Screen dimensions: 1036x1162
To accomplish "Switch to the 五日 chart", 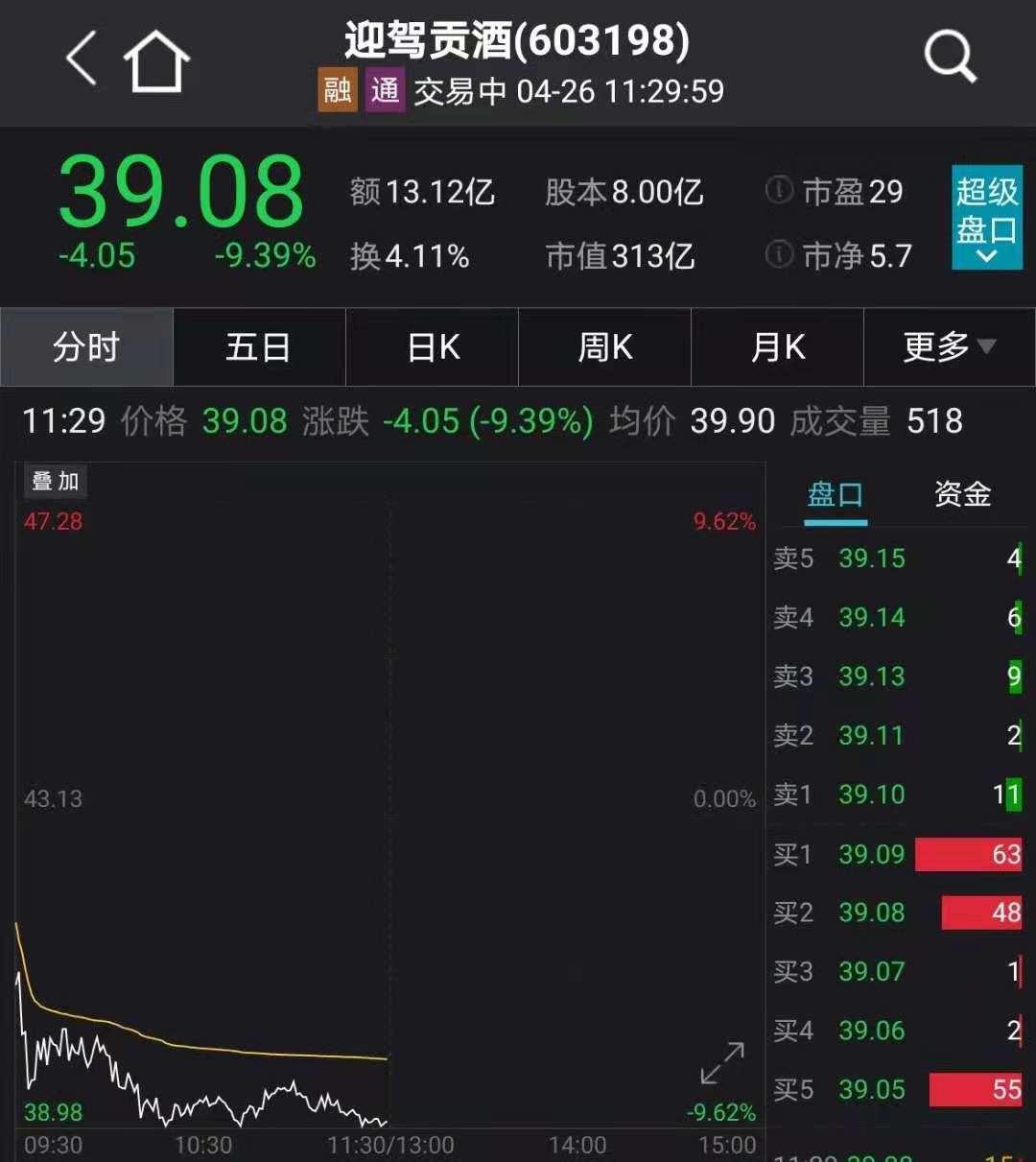I will (258, 347).
